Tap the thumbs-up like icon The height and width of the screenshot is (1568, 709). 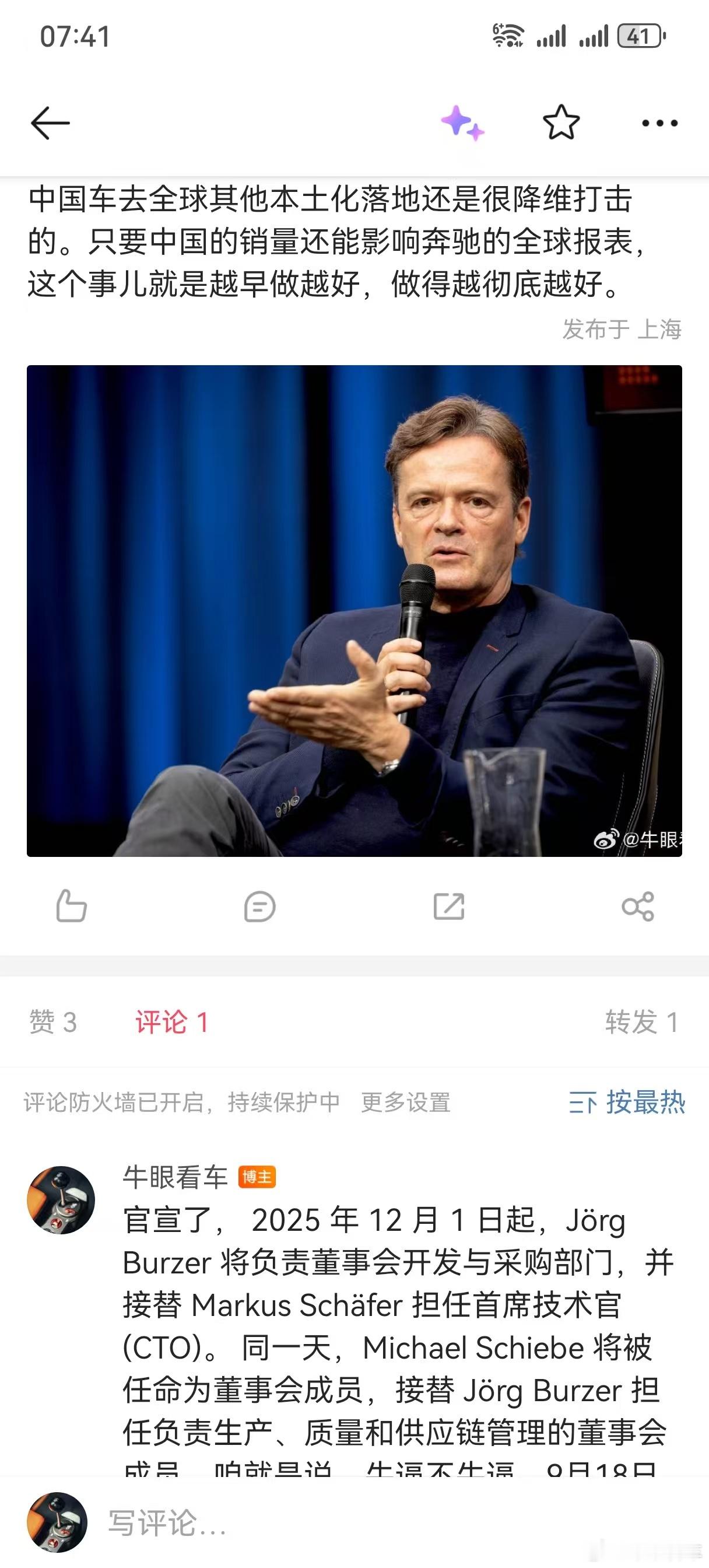coord(71,907)
